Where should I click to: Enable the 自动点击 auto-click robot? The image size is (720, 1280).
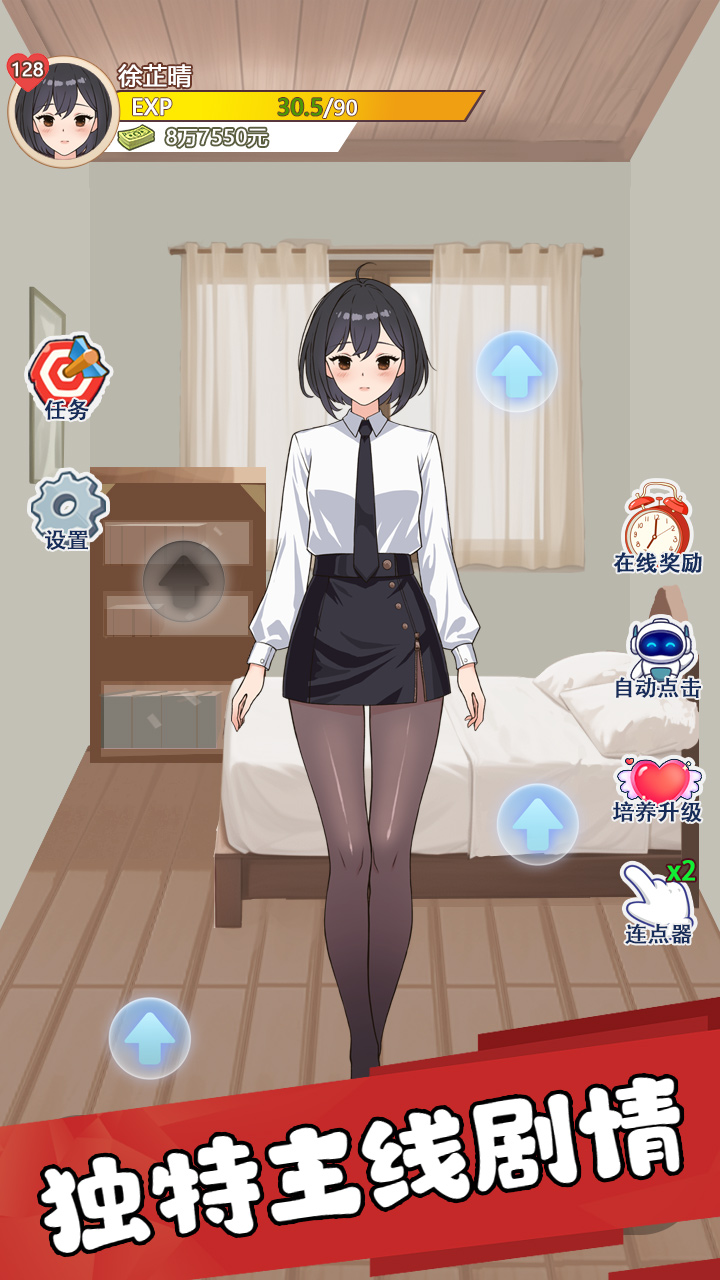point(657,656)
